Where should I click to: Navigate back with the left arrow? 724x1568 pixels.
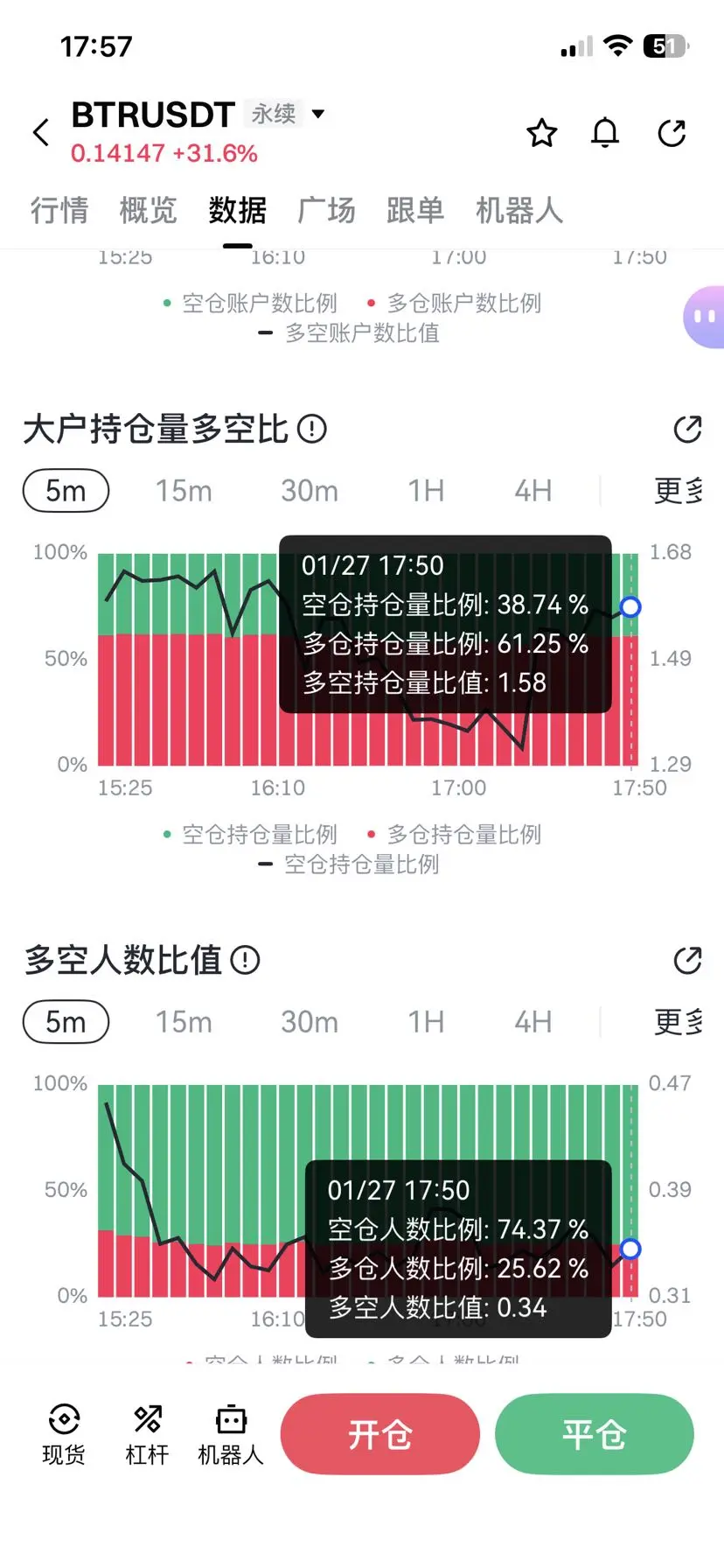pos(39,133)
